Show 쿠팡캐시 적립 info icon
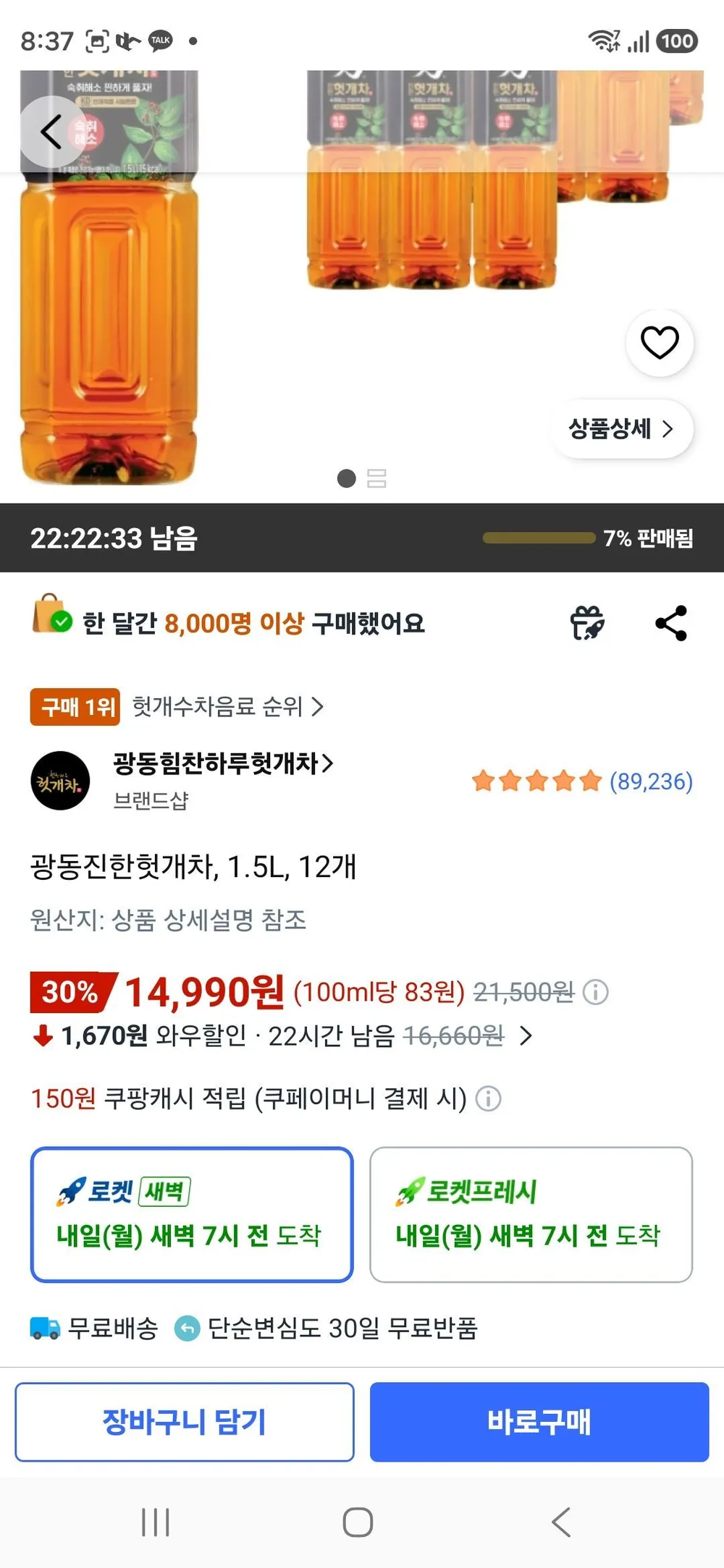Image resolution: width=724 pixels, height=1568 pixels. coord(488,1098)
